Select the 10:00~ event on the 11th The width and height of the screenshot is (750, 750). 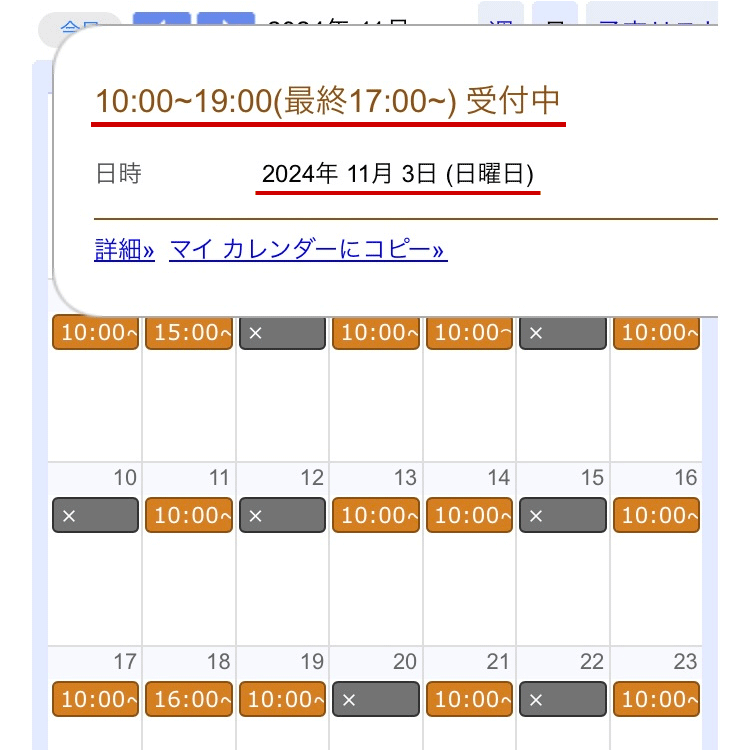pos(189,516)
